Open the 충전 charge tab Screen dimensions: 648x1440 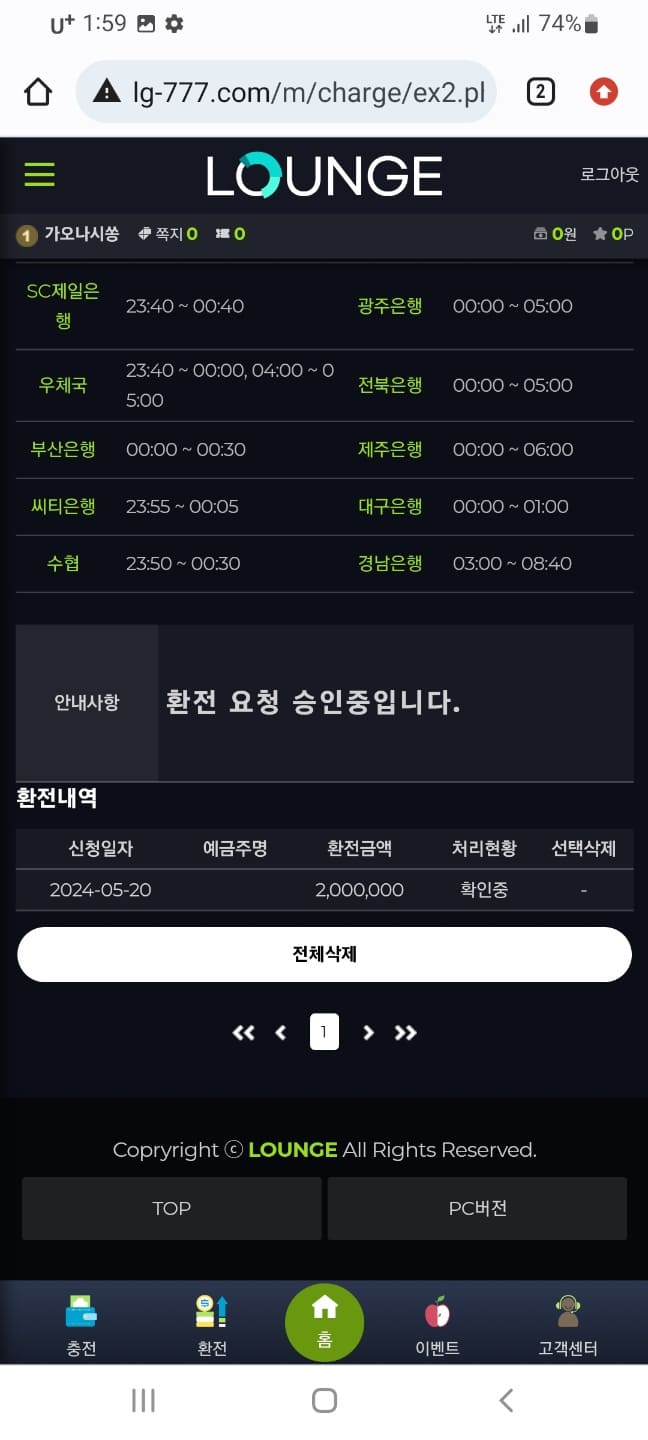pyautogui.click(x=81, y=1325)
